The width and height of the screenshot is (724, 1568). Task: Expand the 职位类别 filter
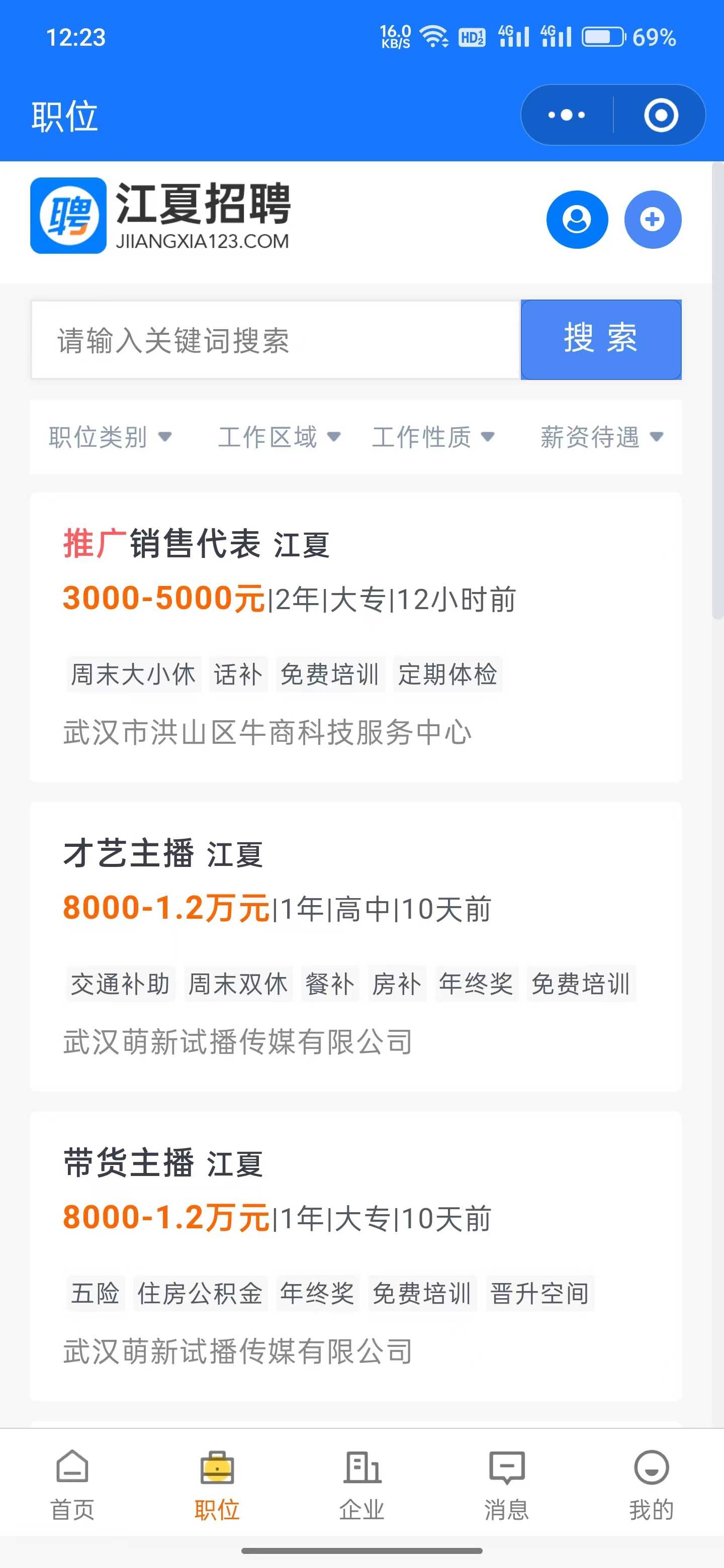point(110,437)
